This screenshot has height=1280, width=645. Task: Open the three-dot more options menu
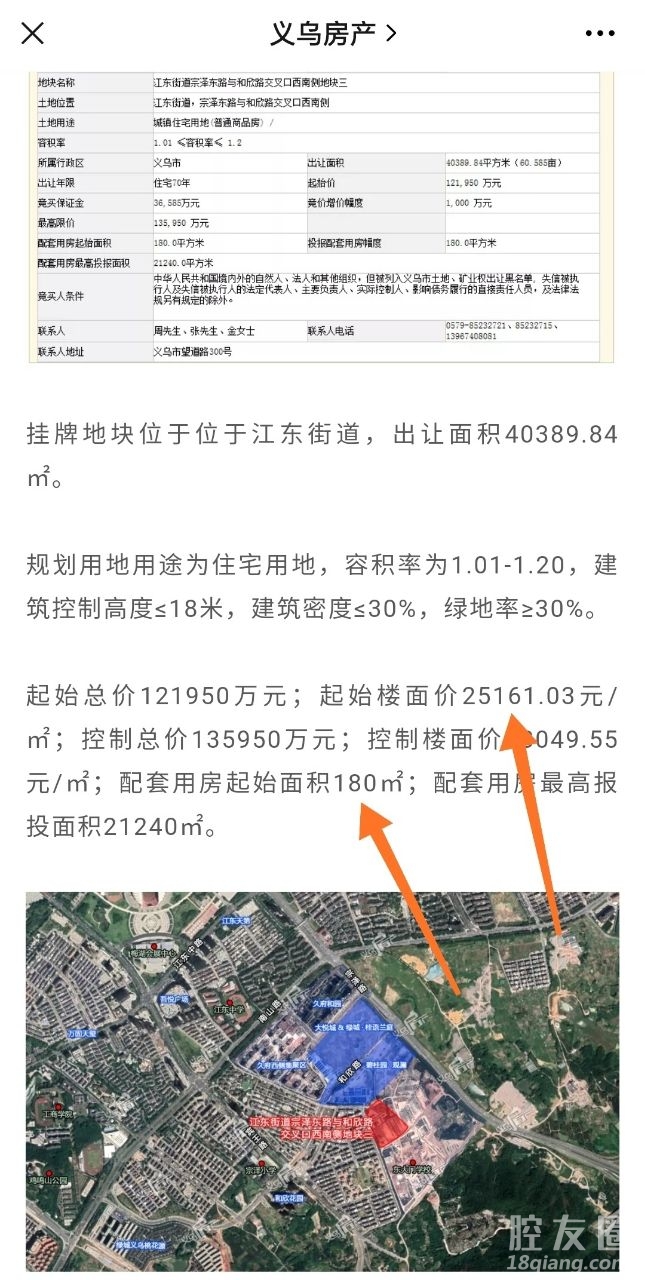click(x=600, y=34)
